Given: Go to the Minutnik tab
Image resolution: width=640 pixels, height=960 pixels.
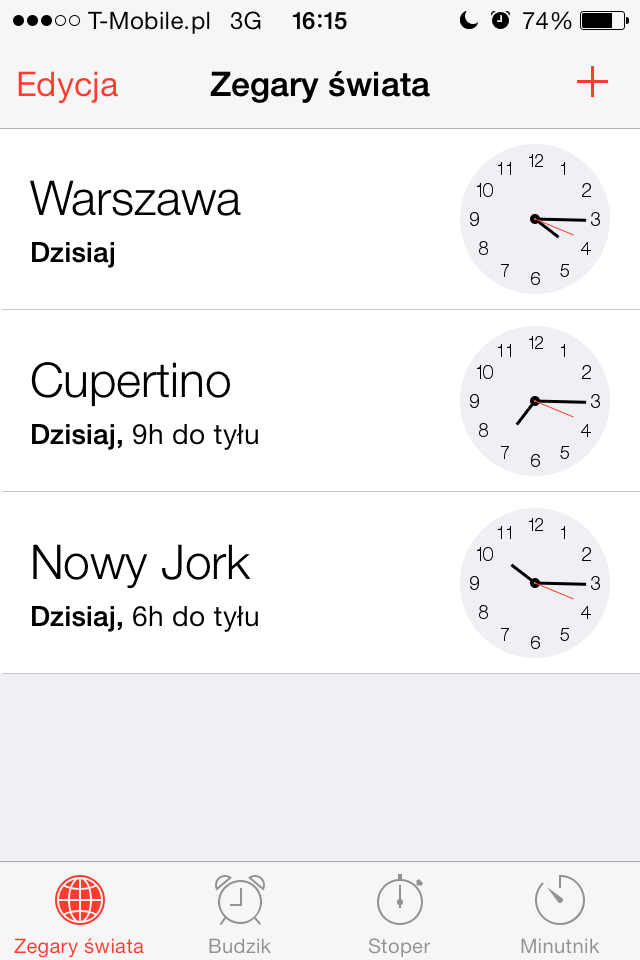Looking at the screenshot, I should point(559,914).
